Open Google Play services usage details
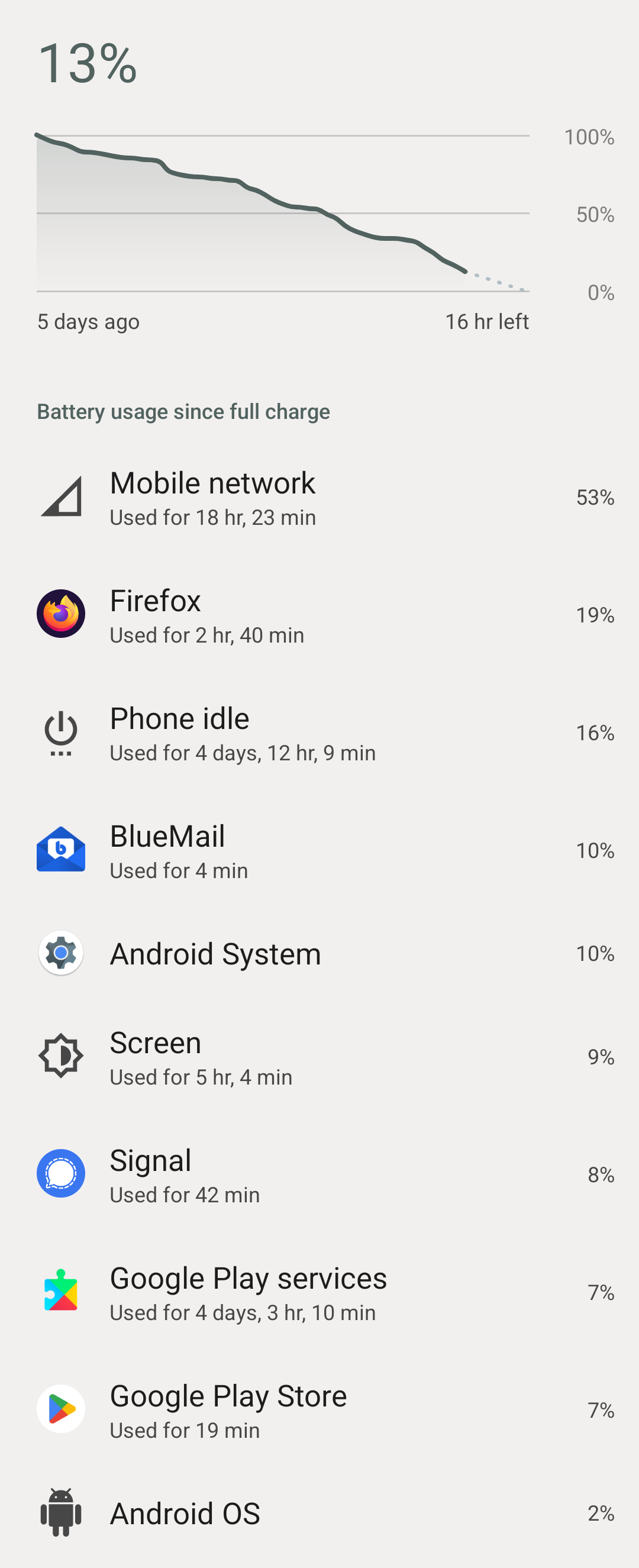Screen dimensions: 639x1568 tap(319, 1292)
